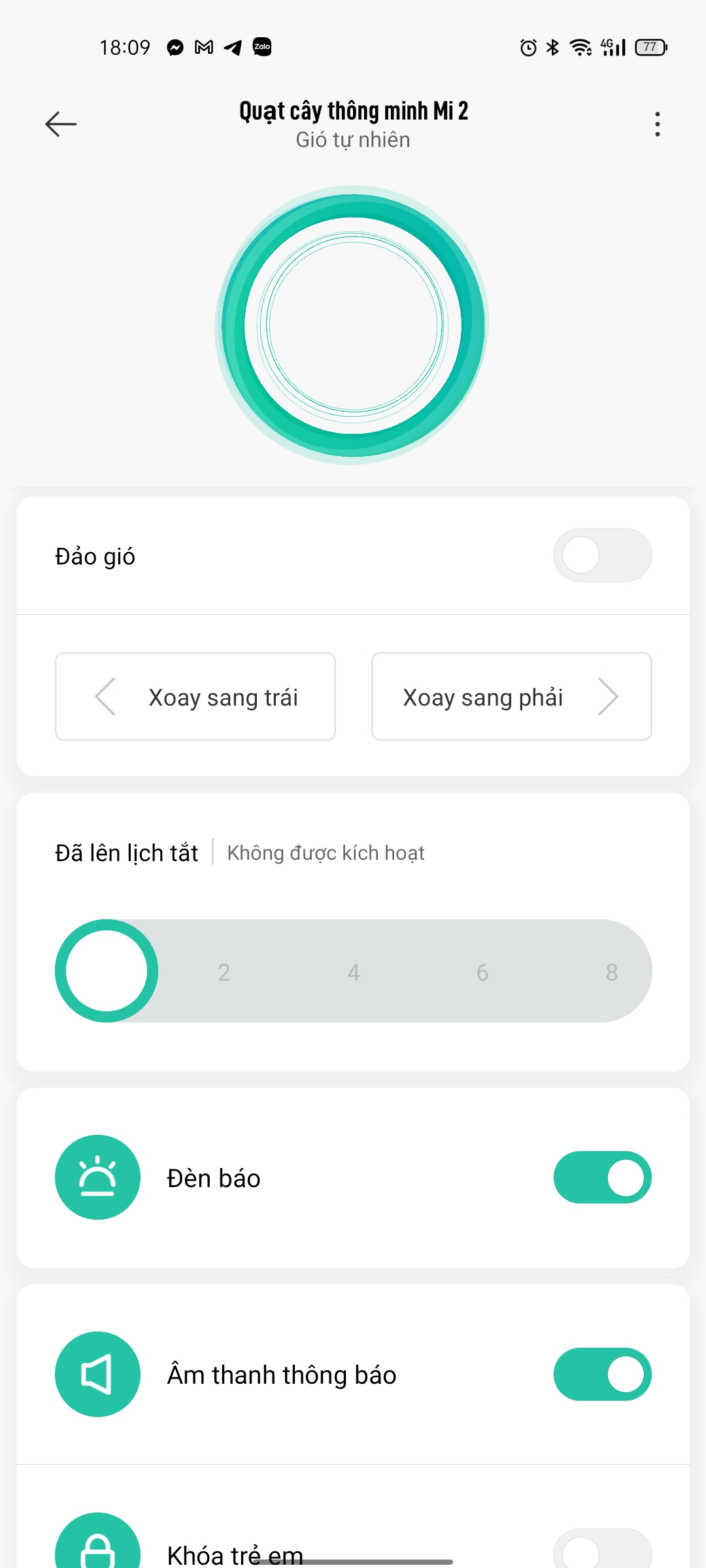Viewport: 706px width, 1568px height.
Task: Set off-timer to 4 hours
Action: (354, 972)
